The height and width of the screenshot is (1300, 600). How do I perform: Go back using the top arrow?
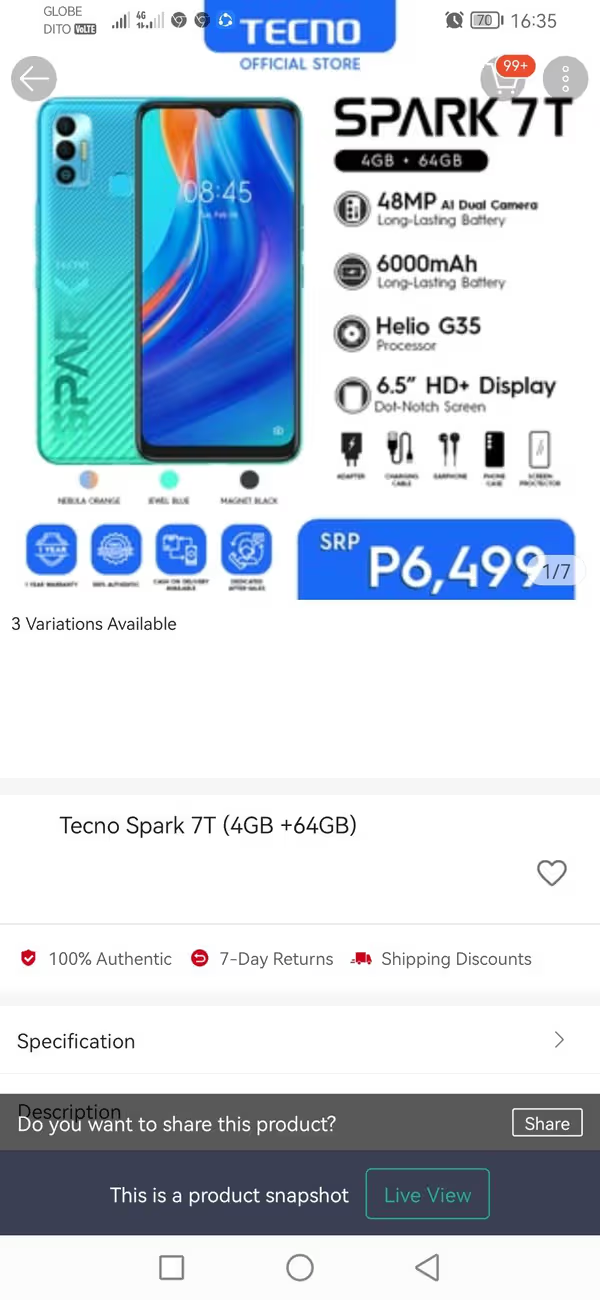tap(34, 79)
